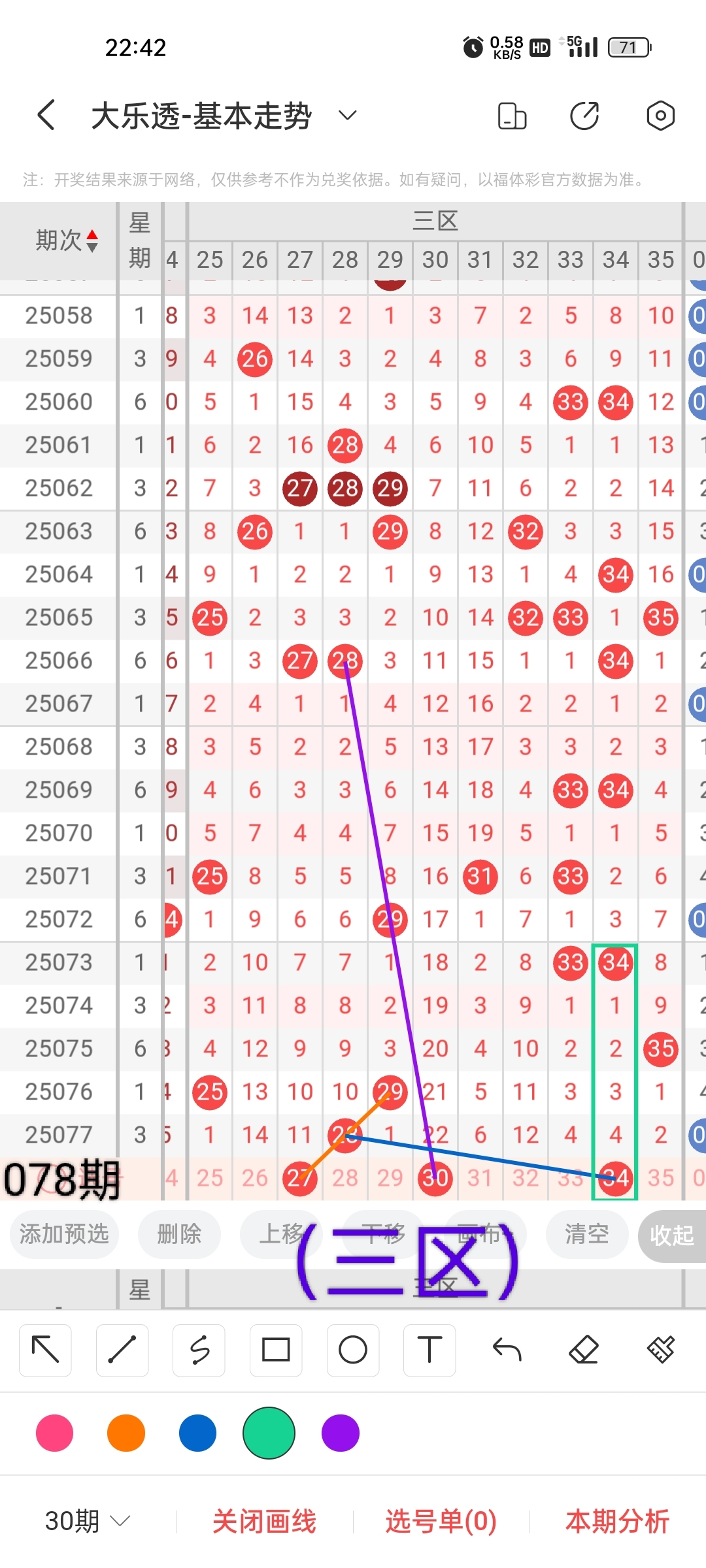
Task: Open the chart settings hexagon icon
Action: pos(660,116)
